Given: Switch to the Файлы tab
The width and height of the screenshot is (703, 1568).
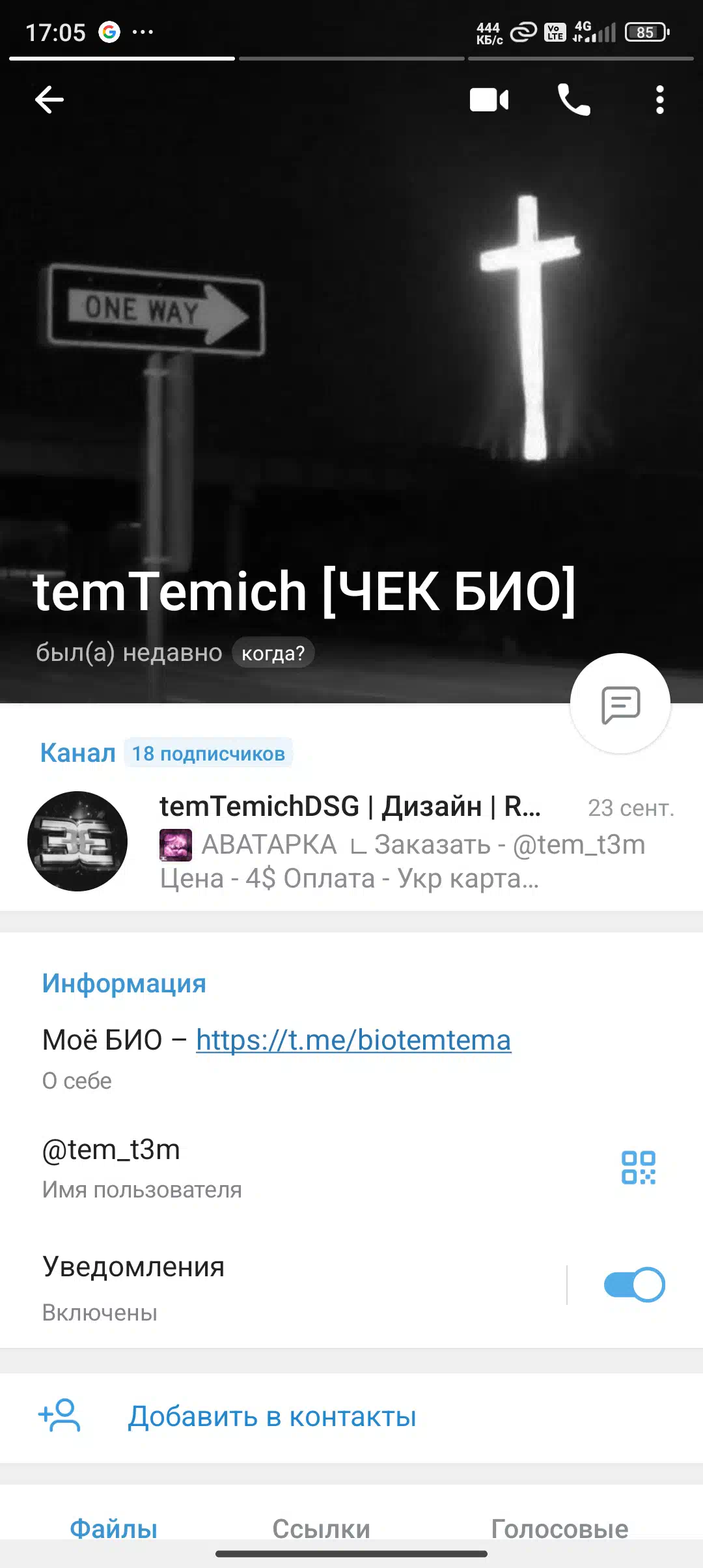Looking at the screenshot, I should pos(114,1528).
